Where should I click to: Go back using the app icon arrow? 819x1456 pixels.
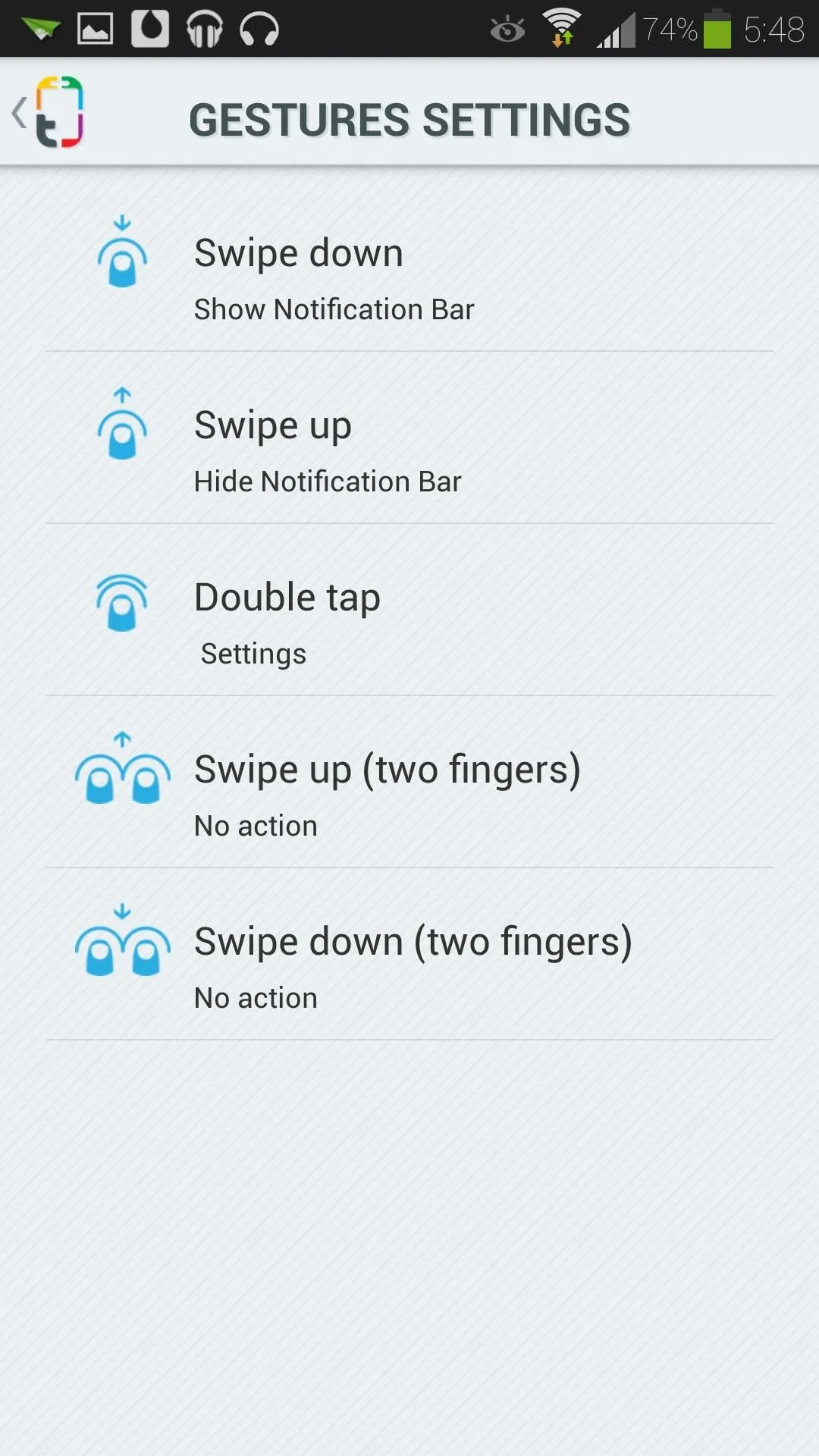(47, 112)
